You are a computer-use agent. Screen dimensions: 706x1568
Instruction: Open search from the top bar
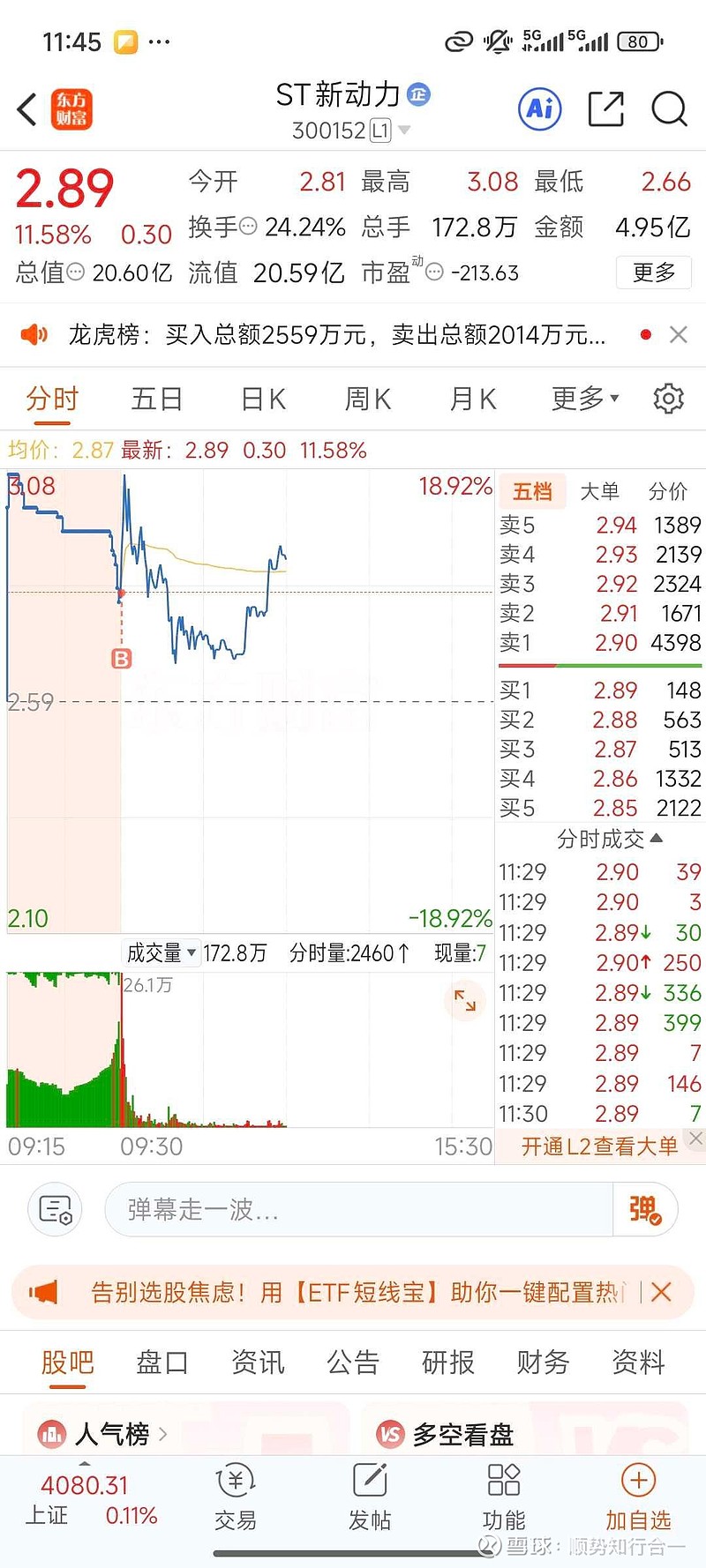coord(669,108)
